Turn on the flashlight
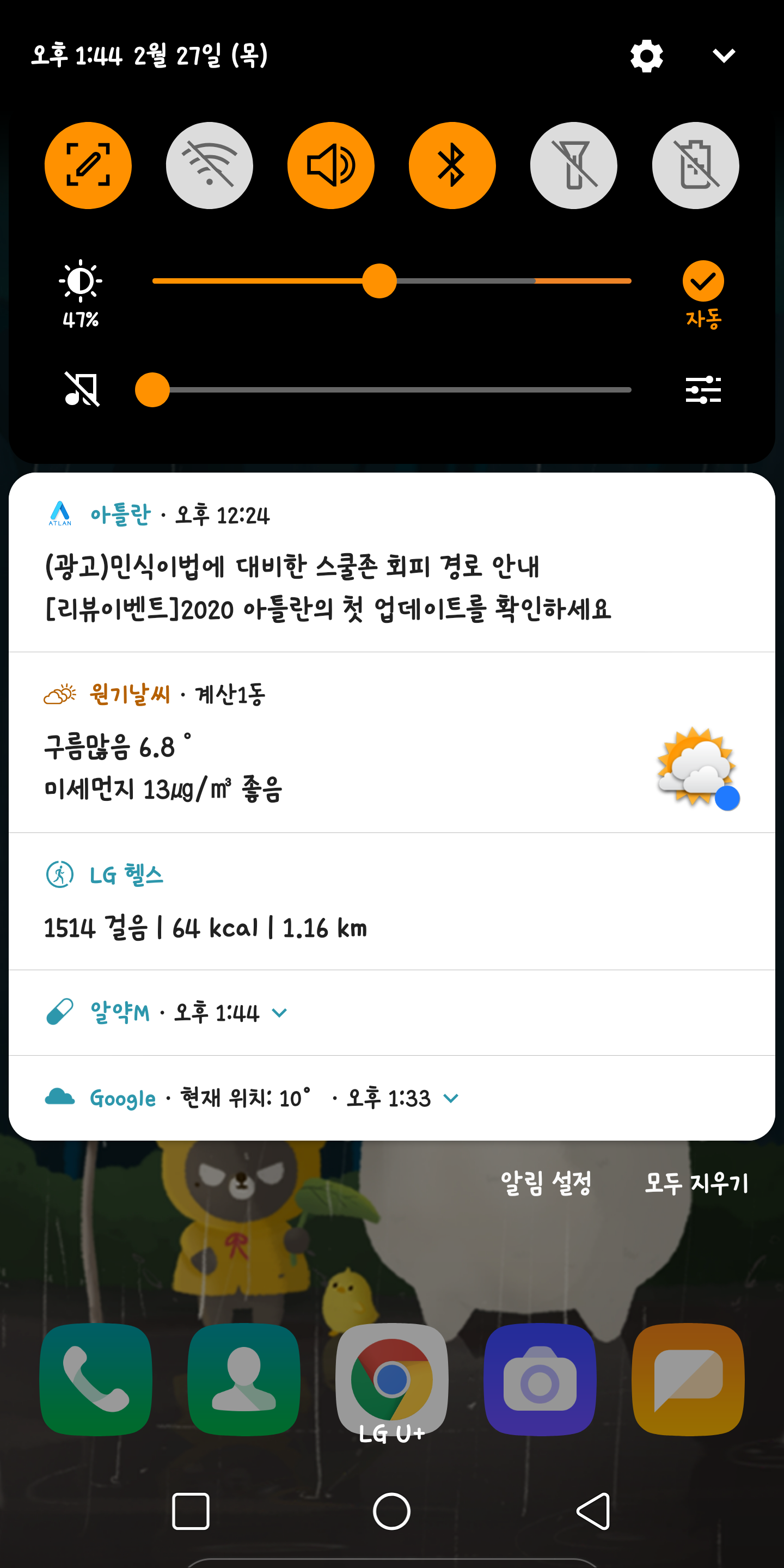Viewport: 784px width, 1568px height. [x=573, y=165]
